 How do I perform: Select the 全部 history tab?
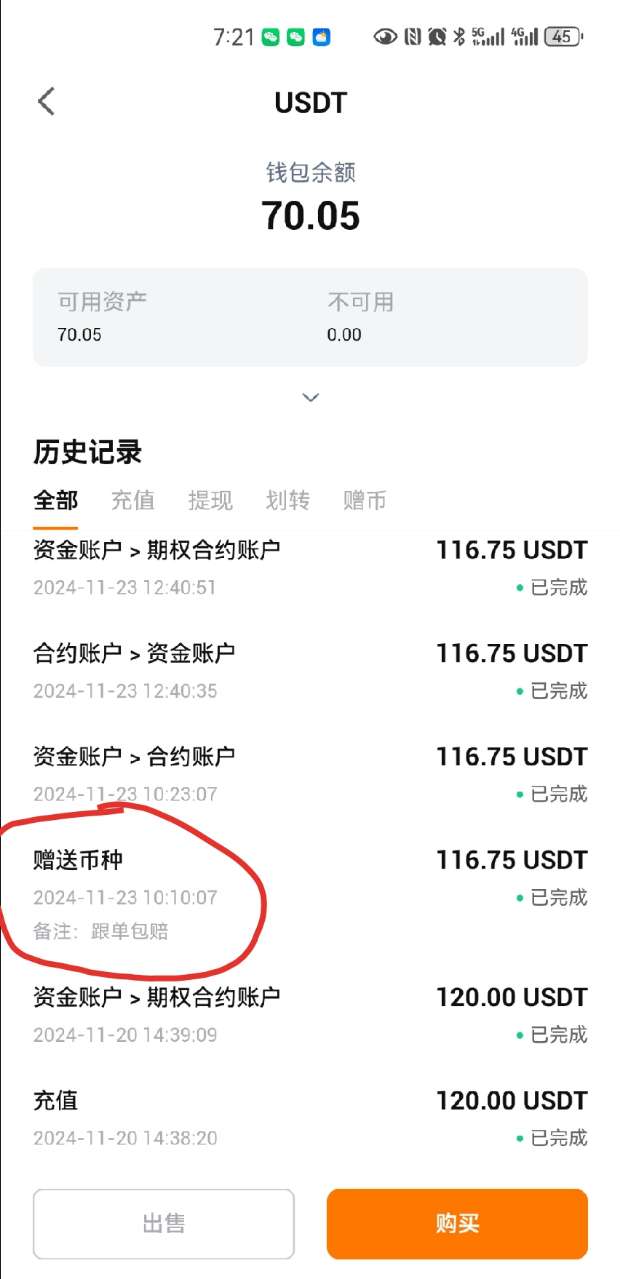click(55, 501)
